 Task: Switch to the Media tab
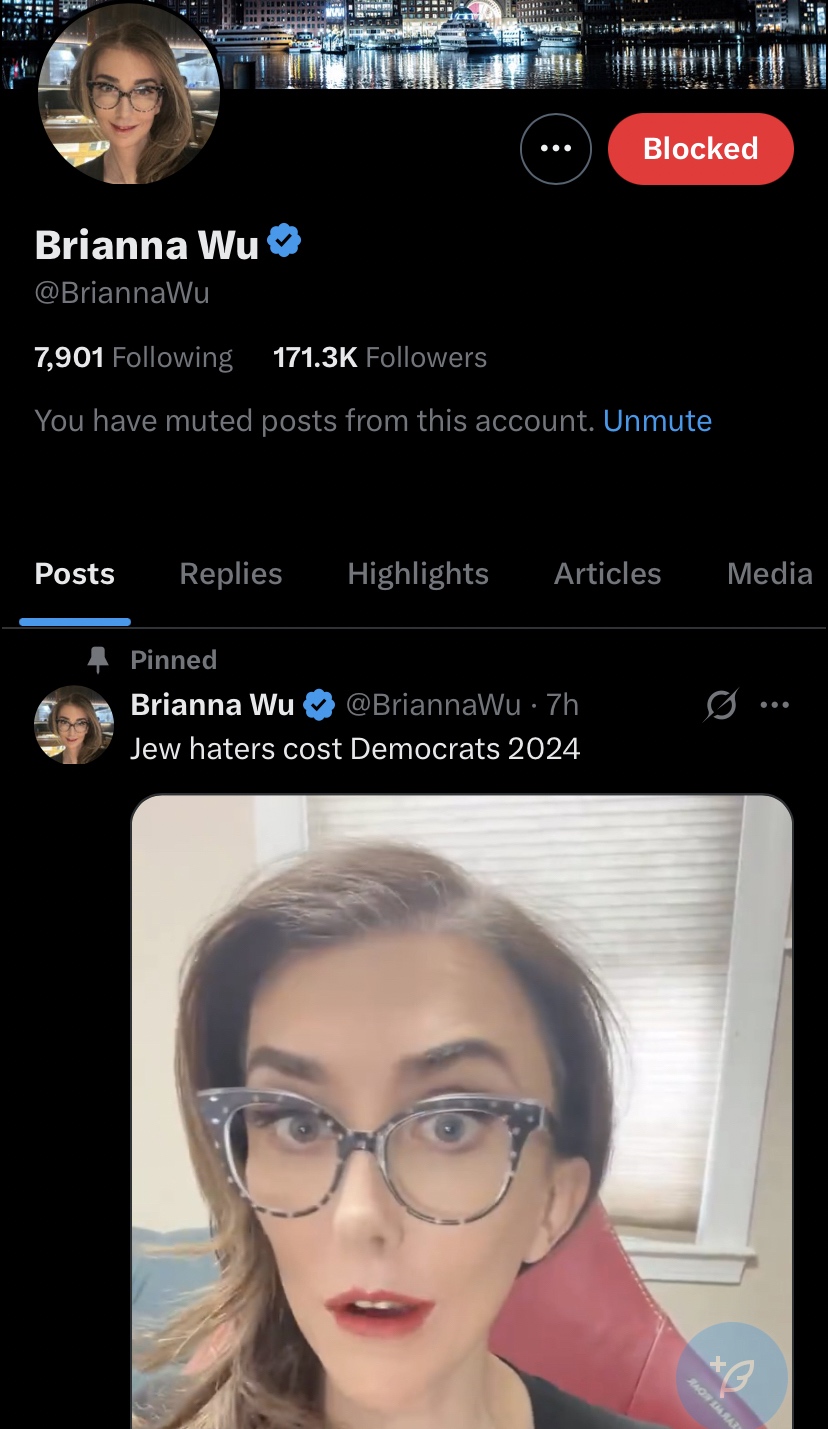(x=769, y=573)
